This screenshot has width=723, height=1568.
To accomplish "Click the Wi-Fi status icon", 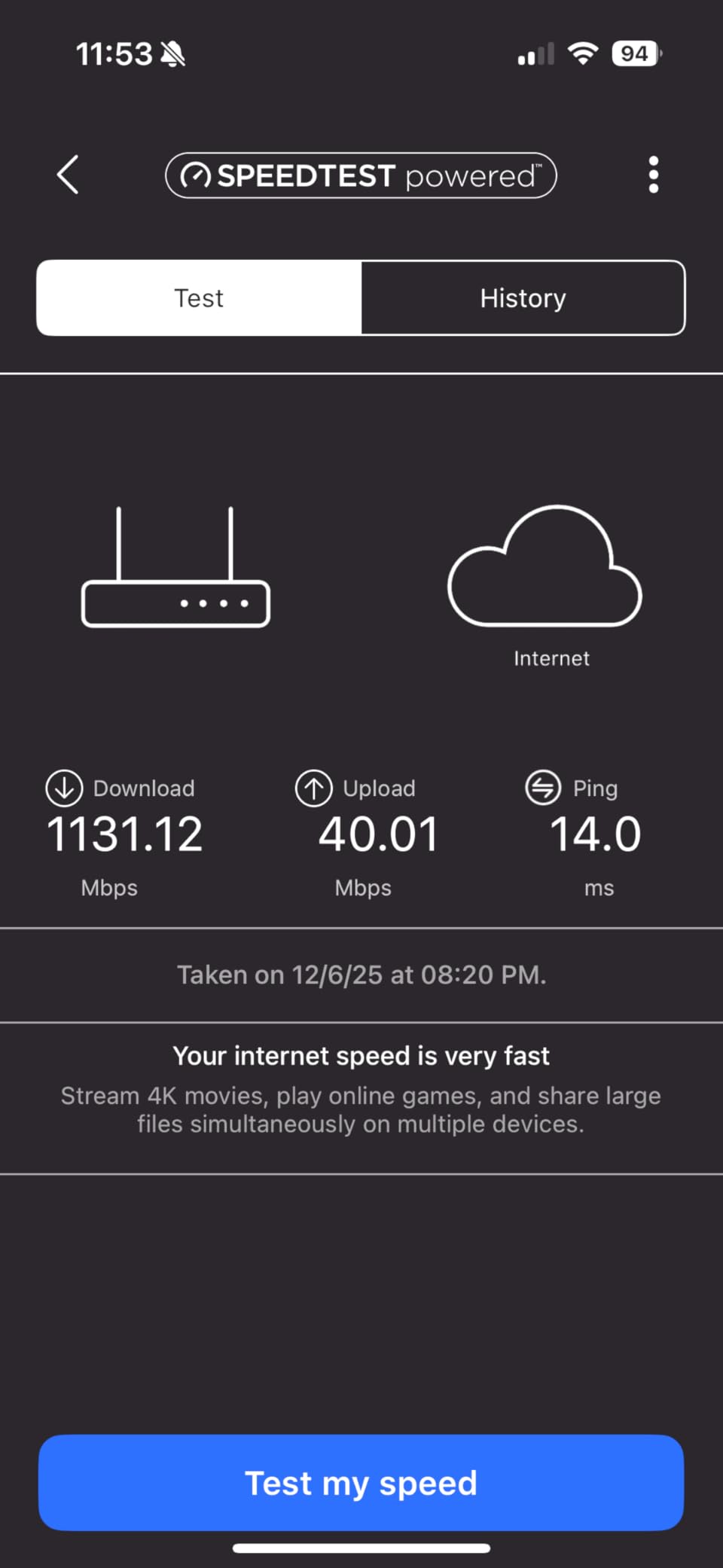I will click(582, 53).
